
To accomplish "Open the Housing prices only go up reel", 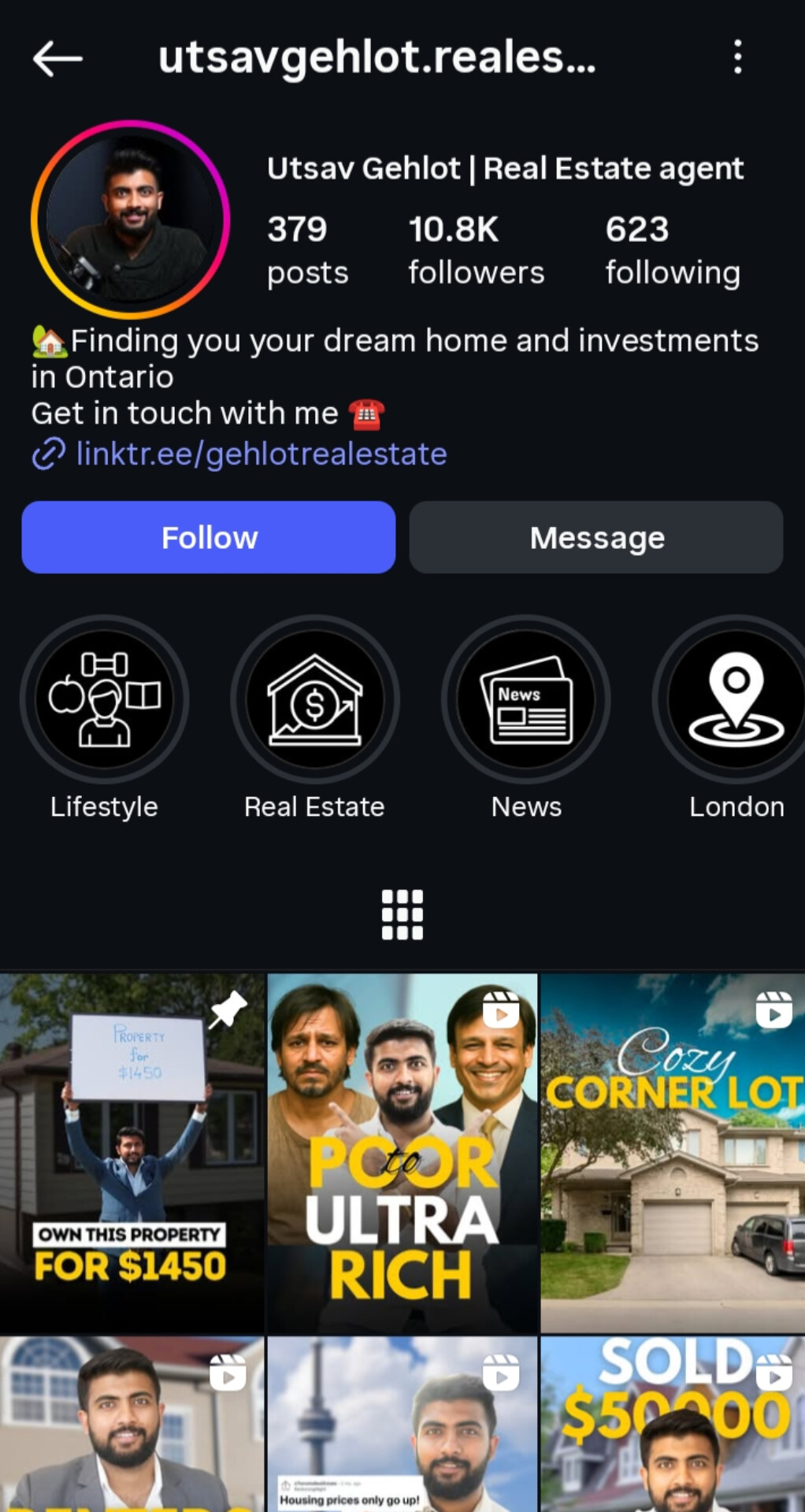I will tap(402, 1424).
